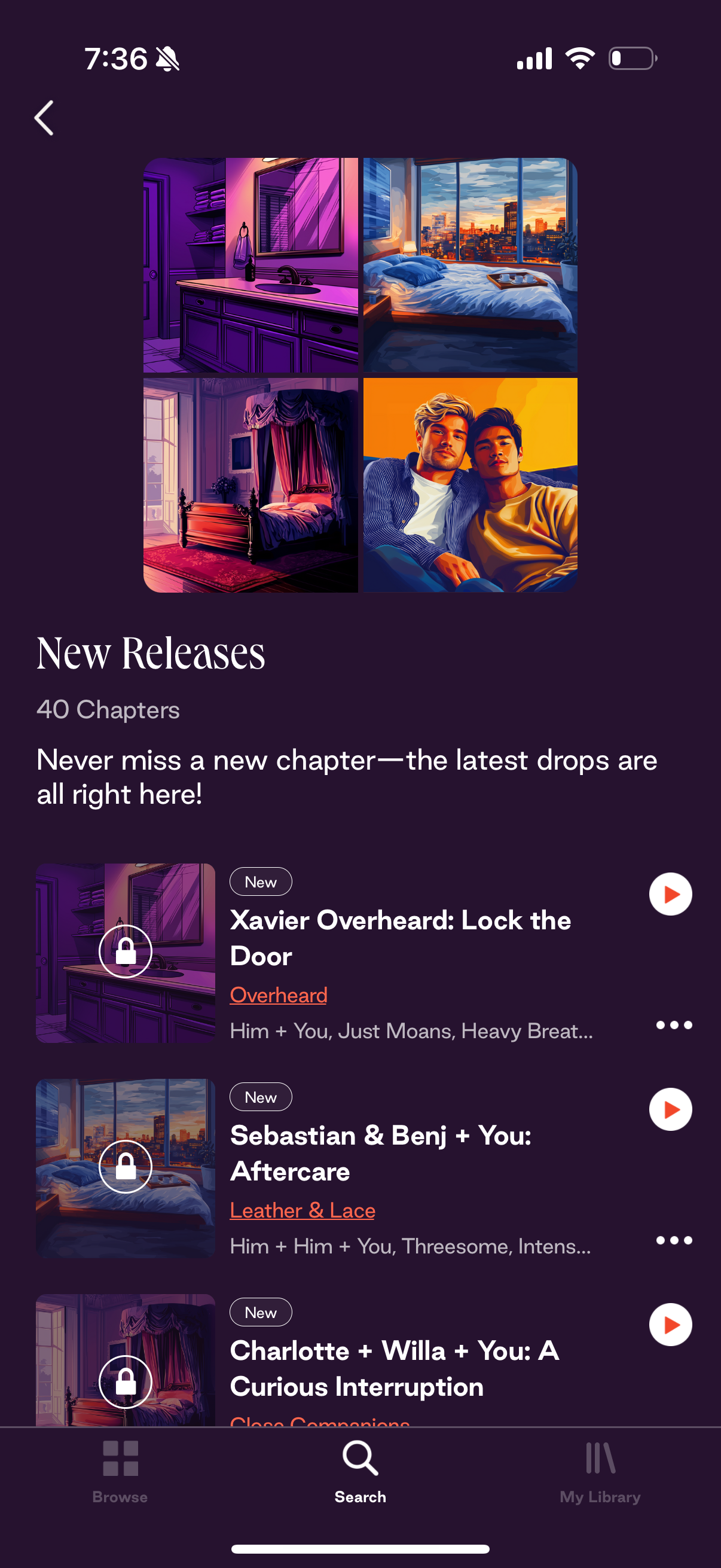Open Xavier Overheard locked cover thumbnail
Screen dimensions: 721x1568
click(126, 952)
